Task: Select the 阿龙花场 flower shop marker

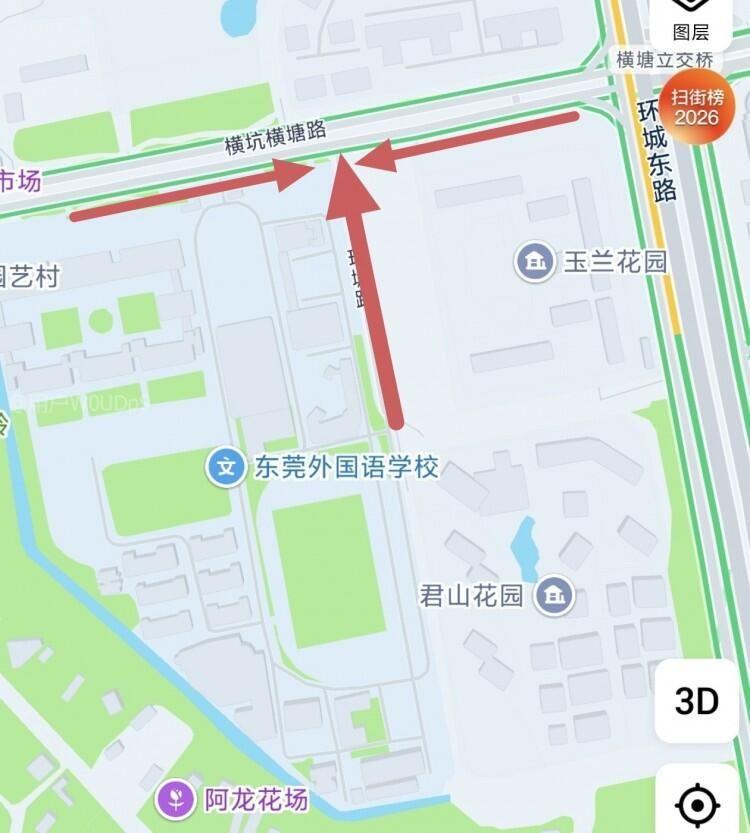Action: (177, 799)
